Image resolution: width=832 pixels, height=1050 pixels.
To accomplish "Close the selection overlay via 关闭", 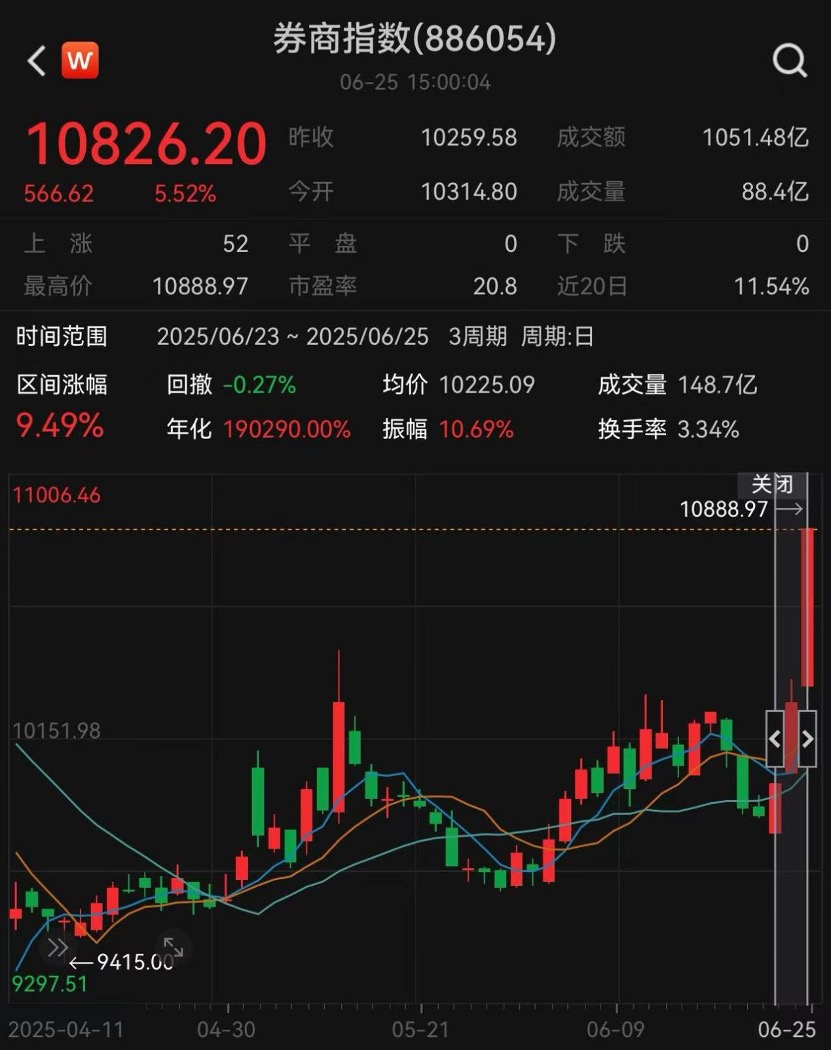I will pyautogui.click(x=771, y=484).
